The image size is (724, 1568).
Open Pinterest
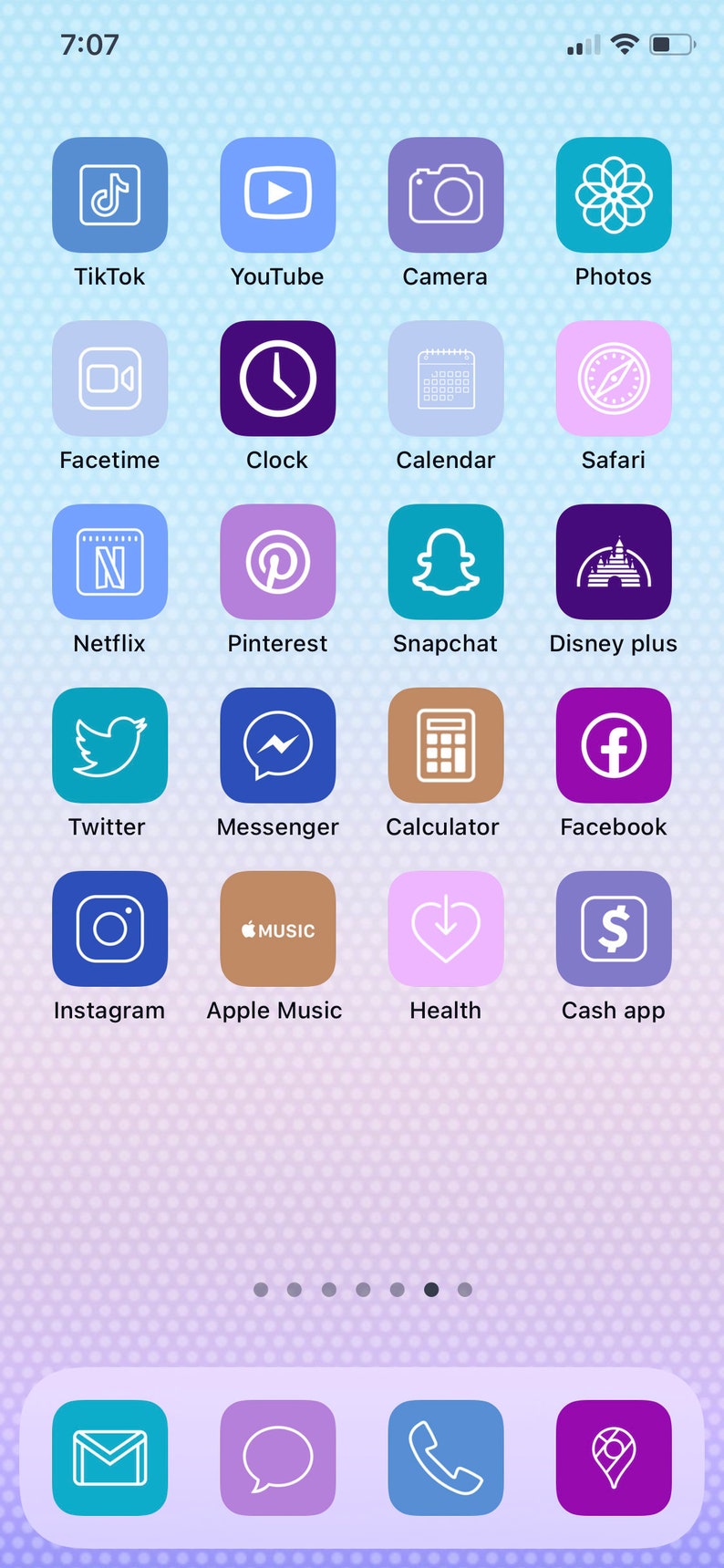(277, 561)
